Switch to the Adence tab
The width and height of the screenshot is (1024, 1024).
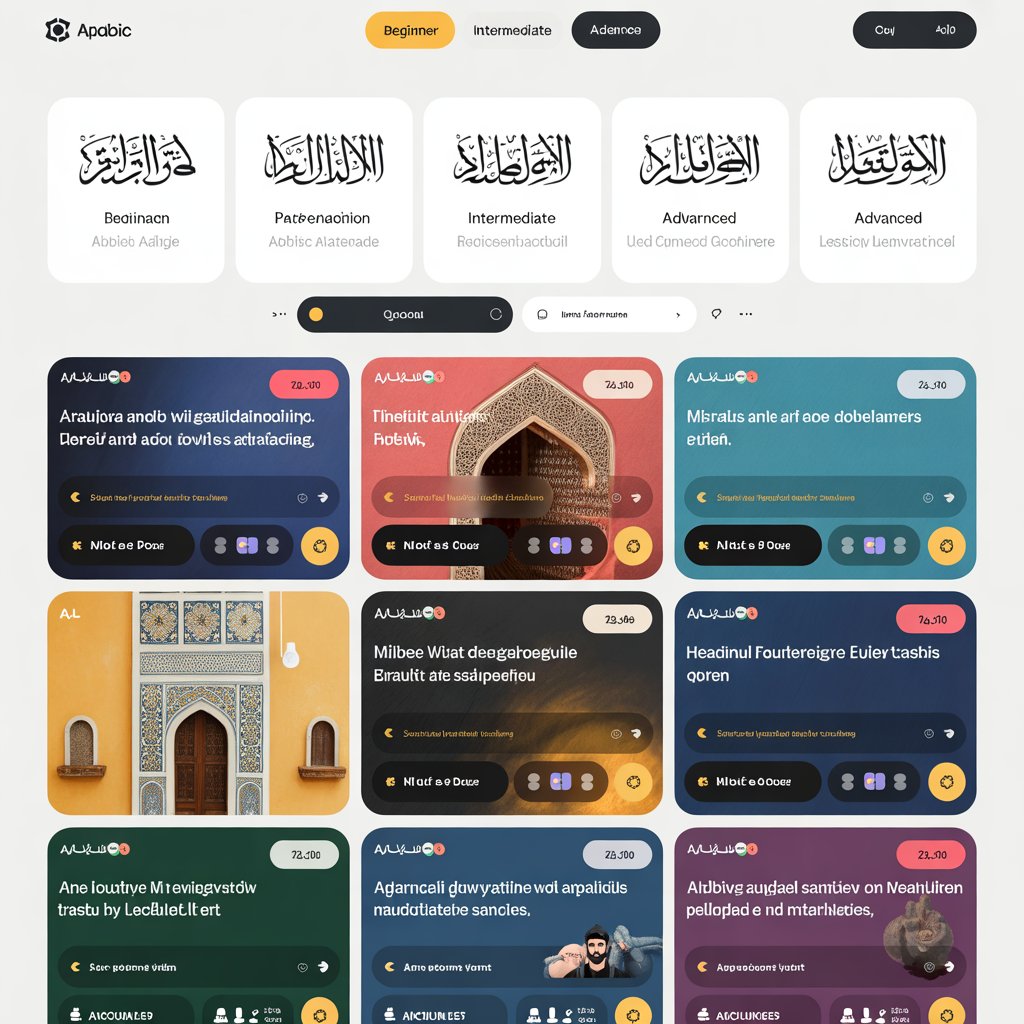pos(615,30)
